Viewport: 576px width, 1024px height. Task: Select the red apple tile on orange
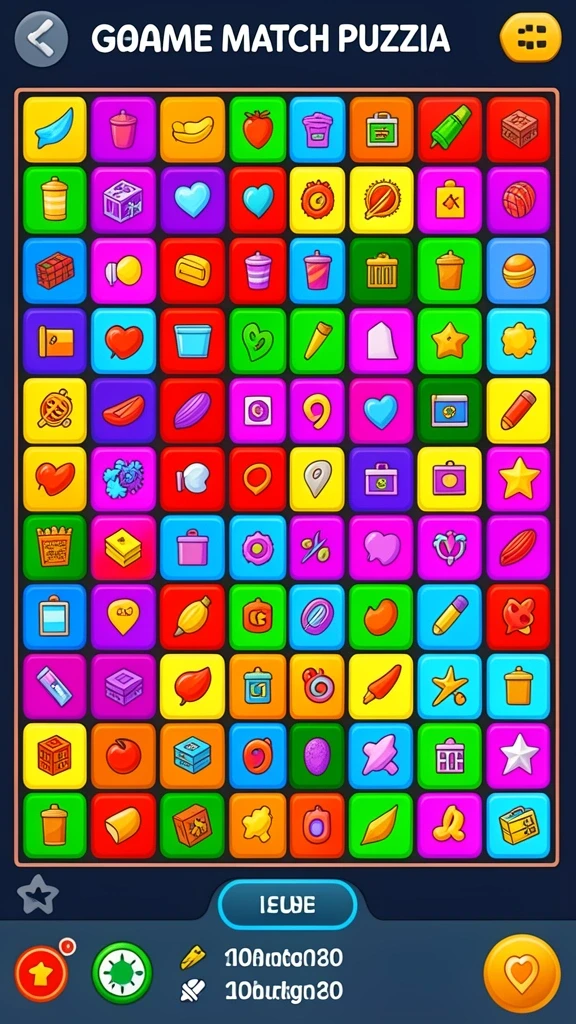(x=123, y=756)
